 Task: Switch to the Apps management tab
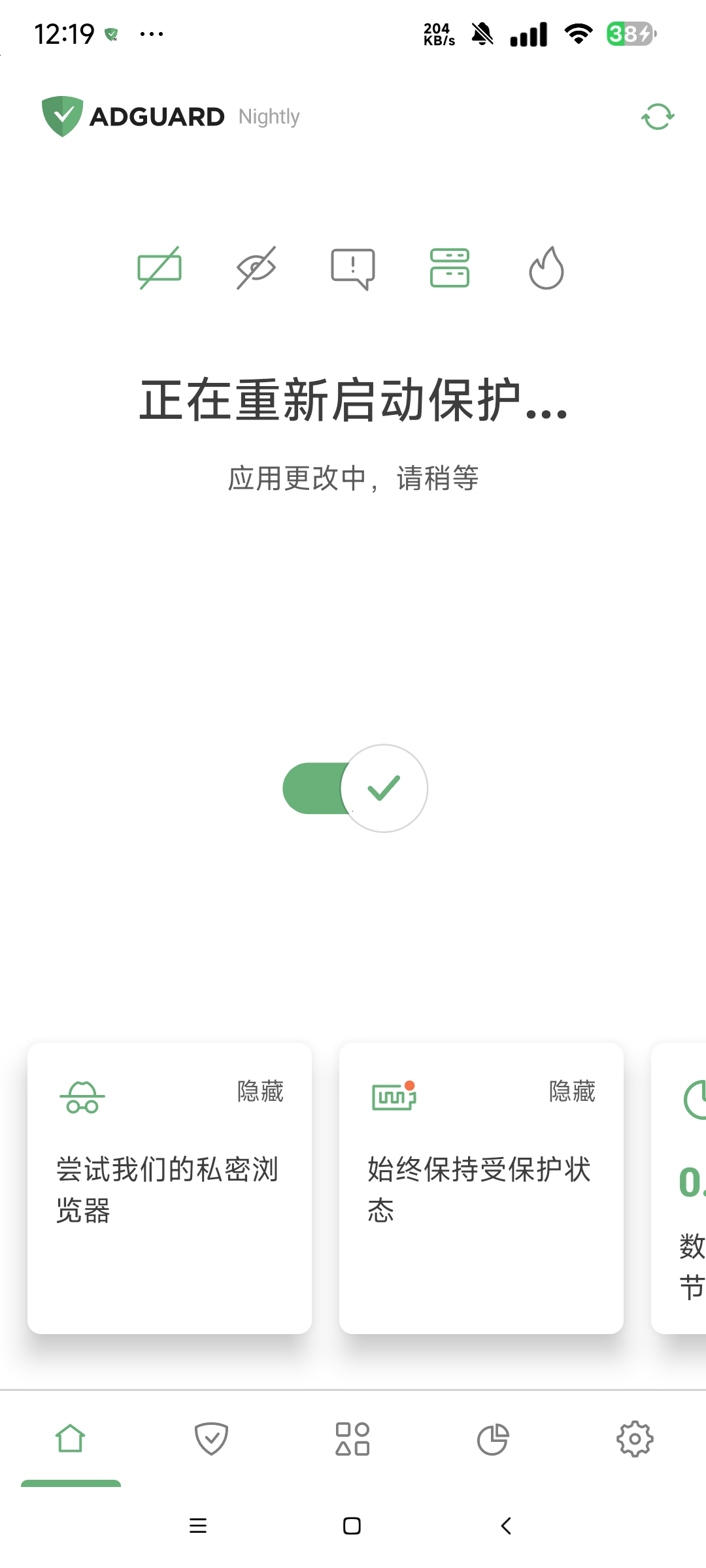click(352, 1439)
